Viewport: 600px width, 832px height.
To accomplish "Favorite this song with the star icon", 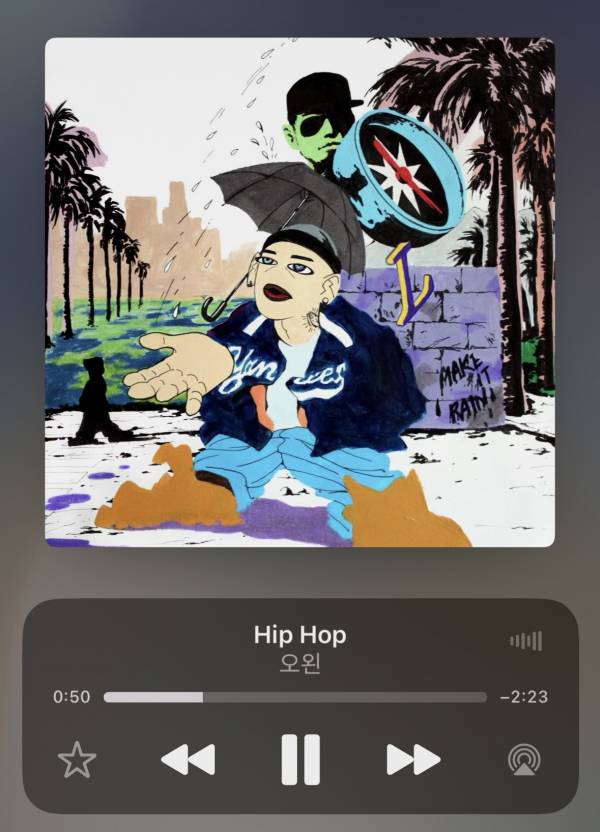I will (77, 760).
